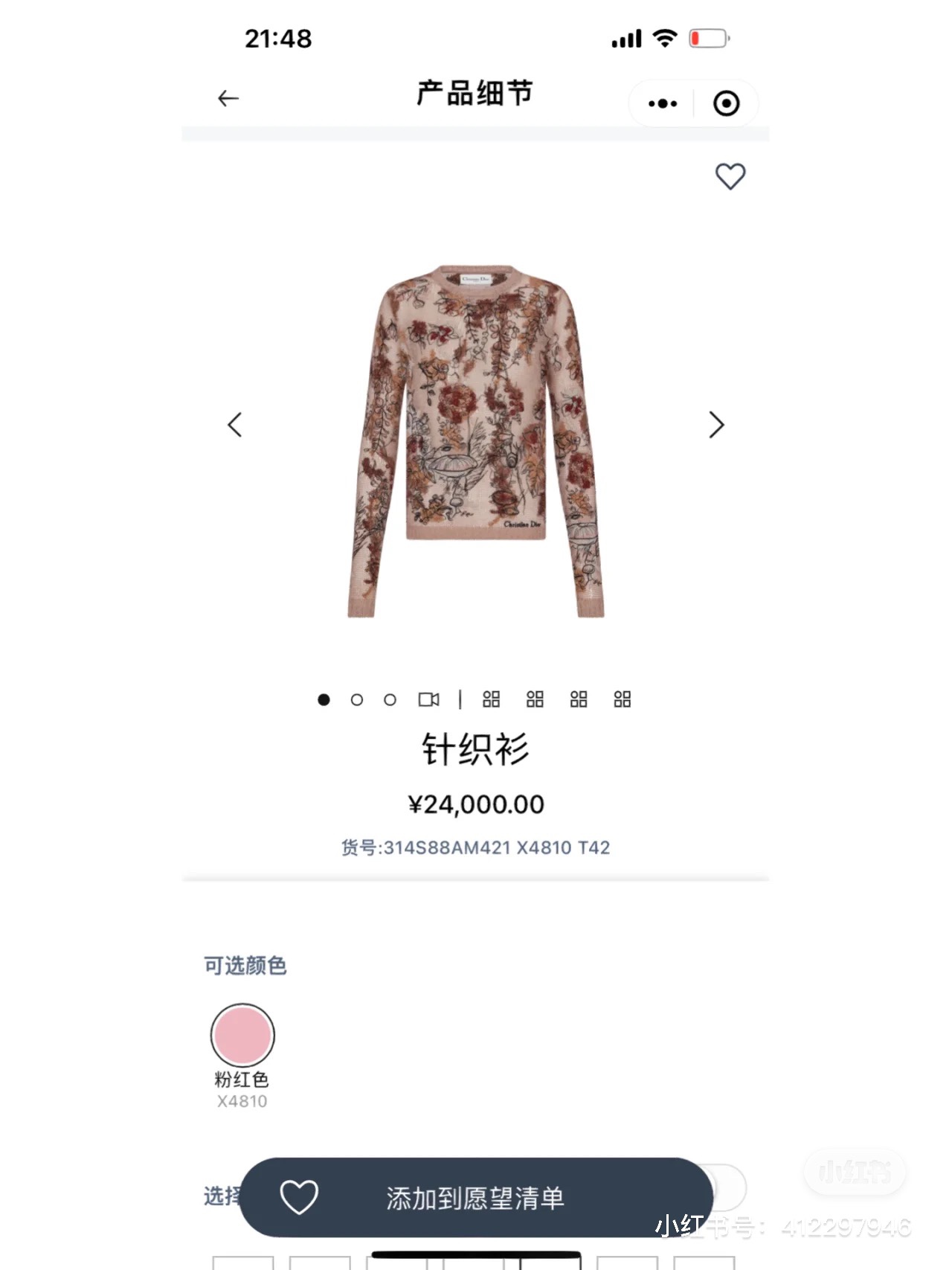Show the previous product image
The width and height of the screenshot is (952, 1270).
point(235,425)
